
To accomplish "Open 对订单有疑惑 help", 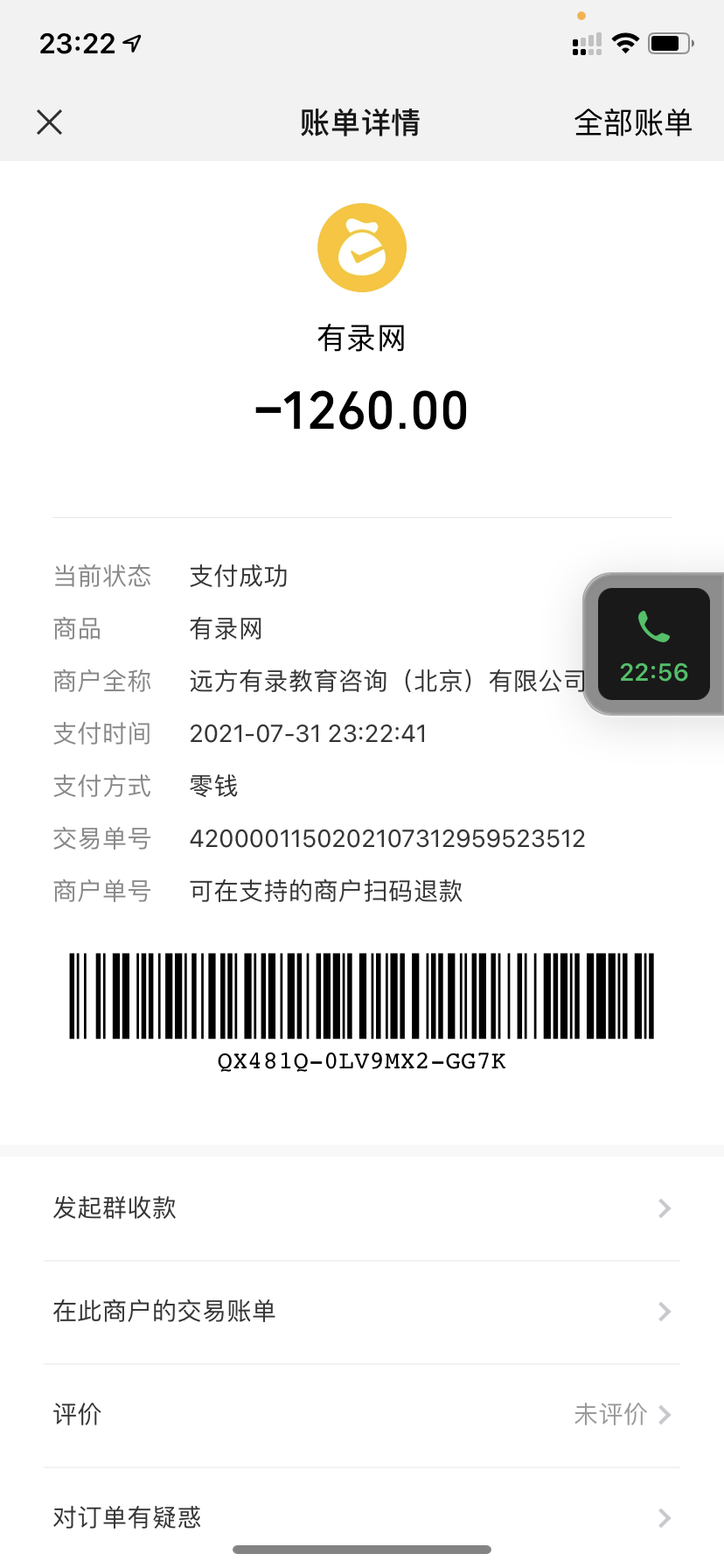I will point(362,1516).
